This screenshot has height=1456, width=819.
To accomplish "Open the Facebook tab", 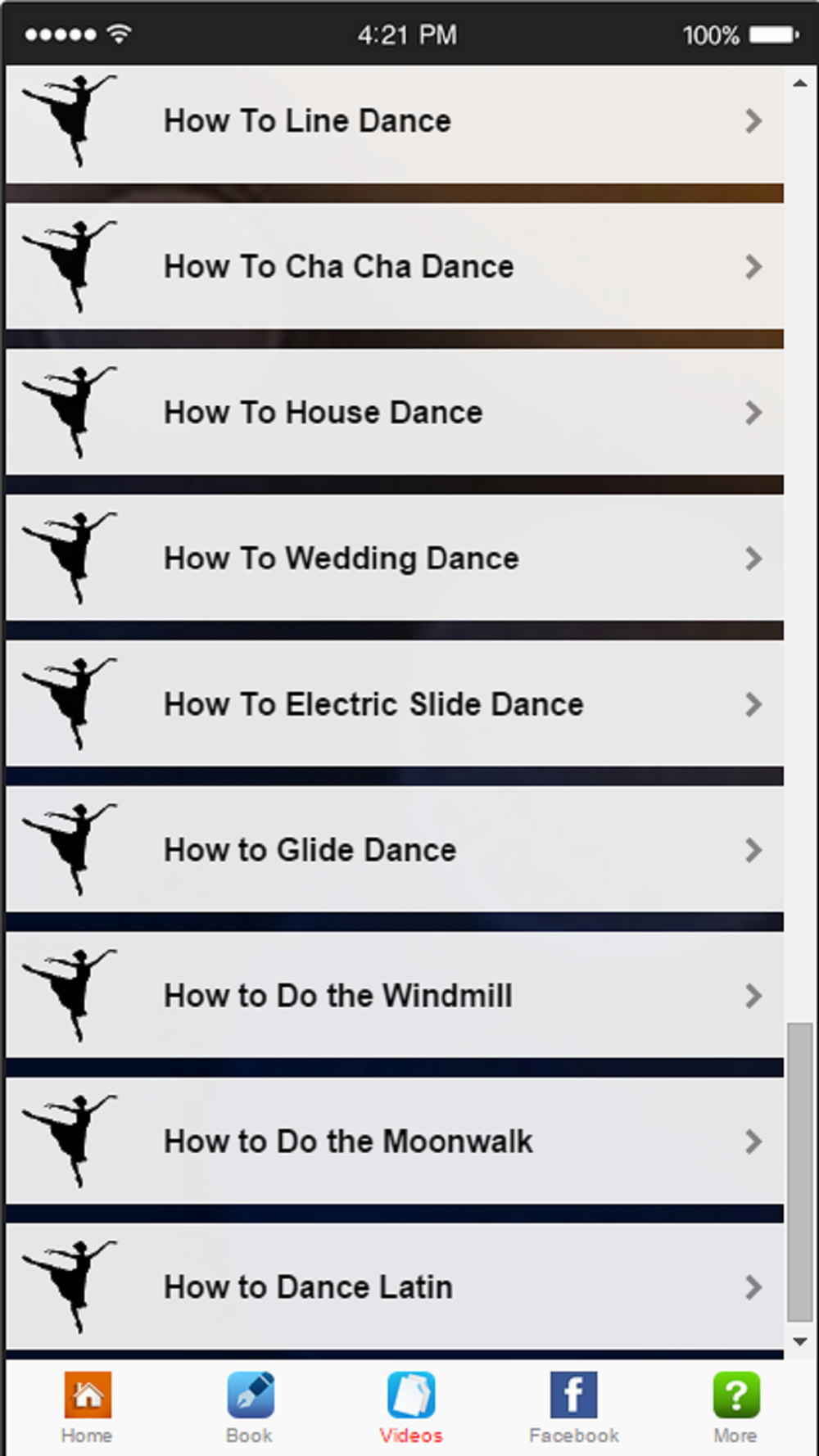I will click(x=574, y=1409).
